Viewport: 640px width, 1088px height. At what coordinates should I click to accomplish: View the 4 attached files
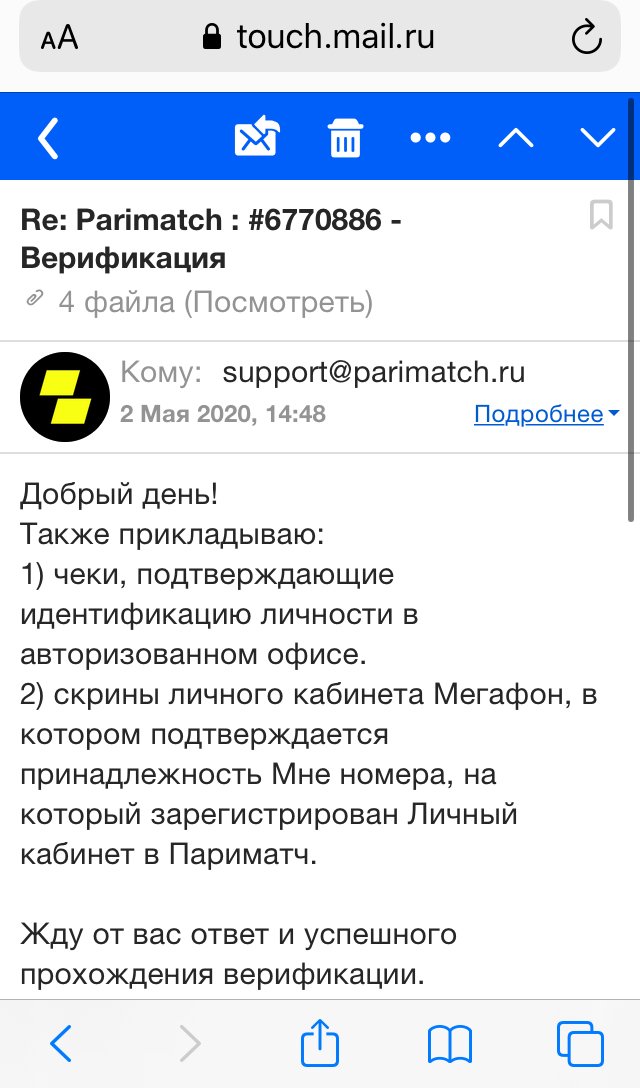coord(215,301)
